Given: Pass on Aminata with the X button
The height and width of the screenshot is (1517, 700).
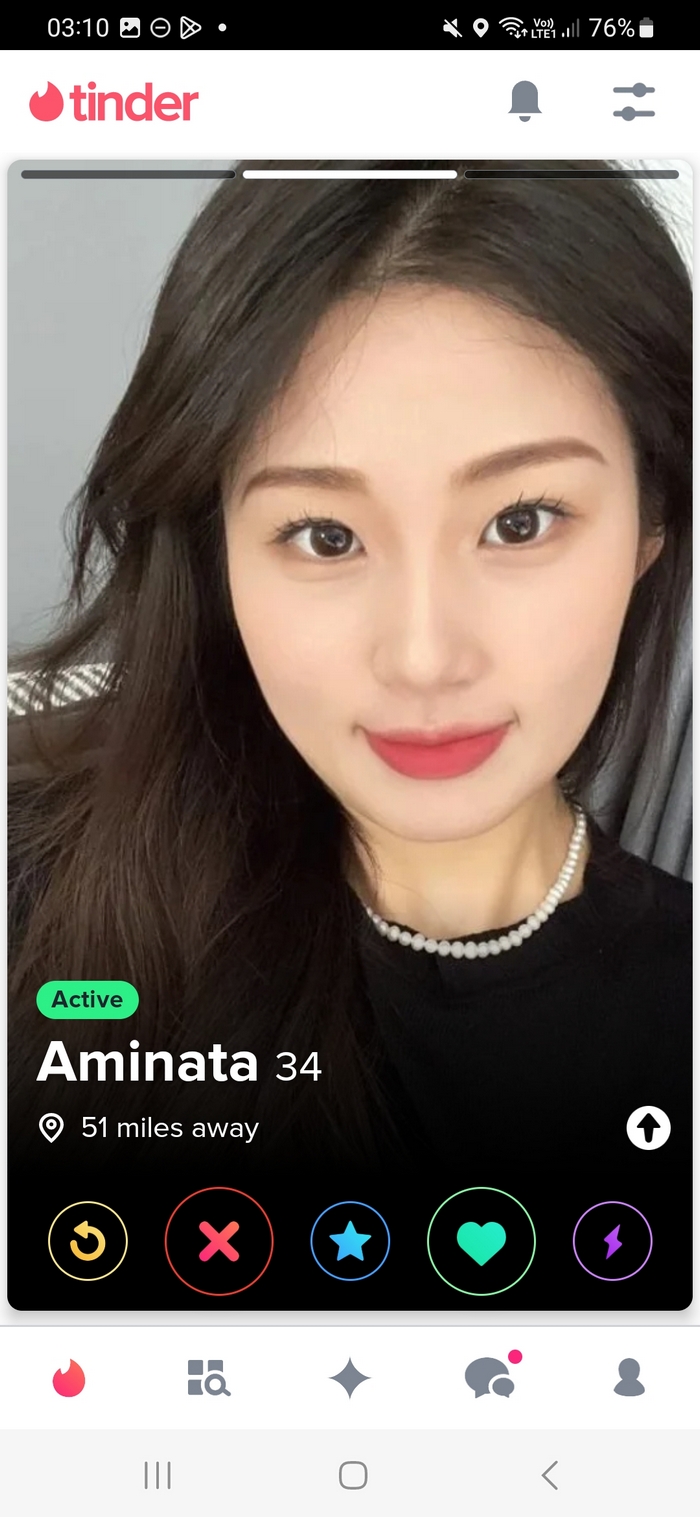Looking at the screenshot, I should point(219,1241).
